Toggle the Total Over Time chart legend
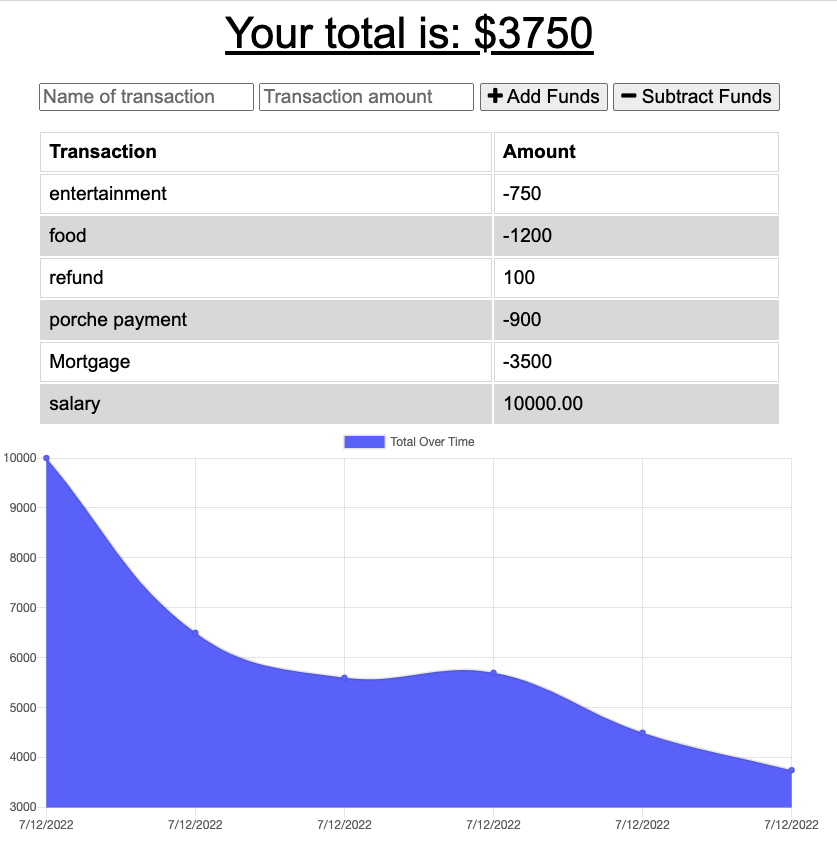837x843 pixels. tap(409, 442)
